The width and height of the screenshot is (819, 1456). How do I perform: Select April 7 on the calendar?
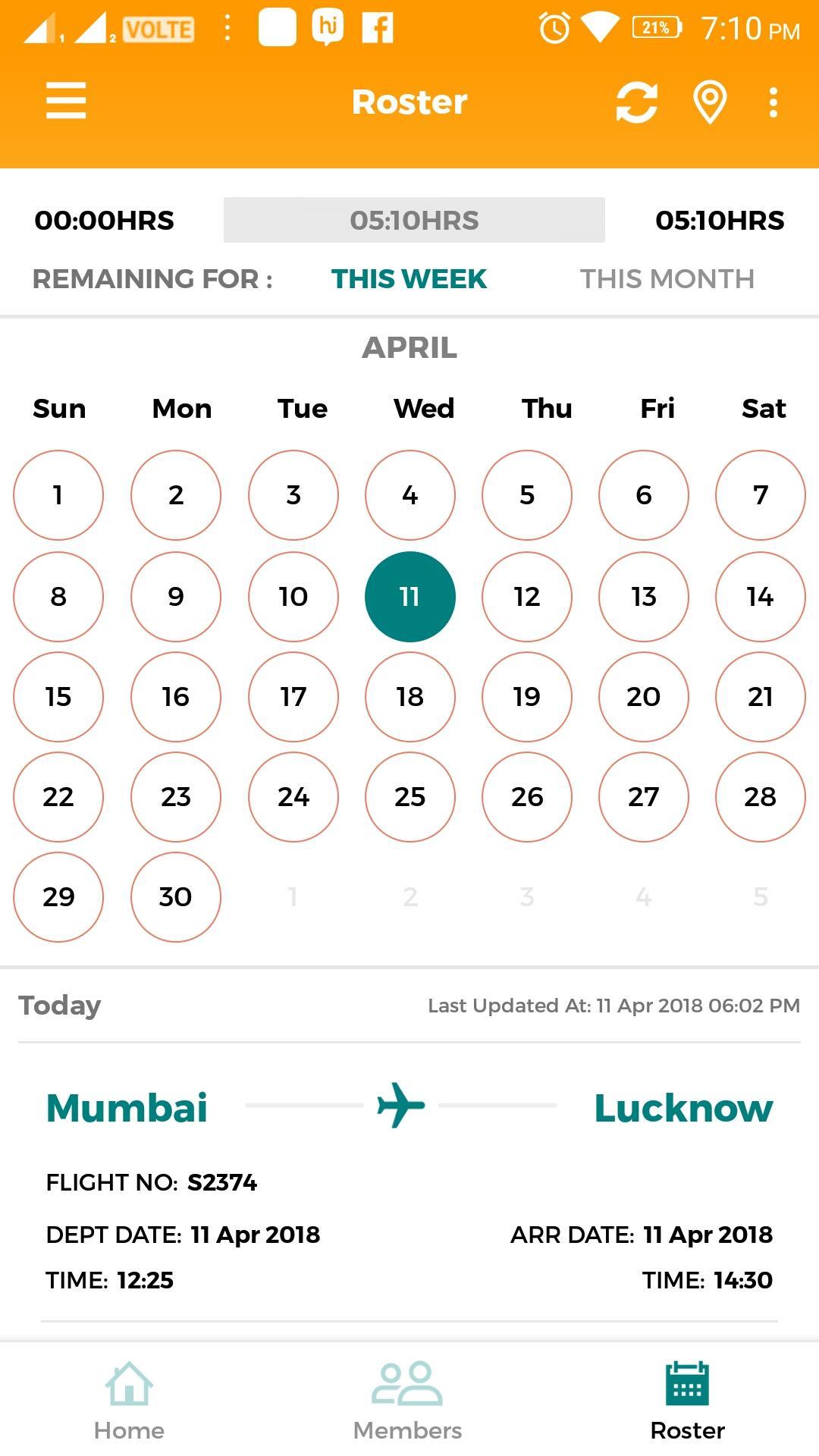(760, 495)
